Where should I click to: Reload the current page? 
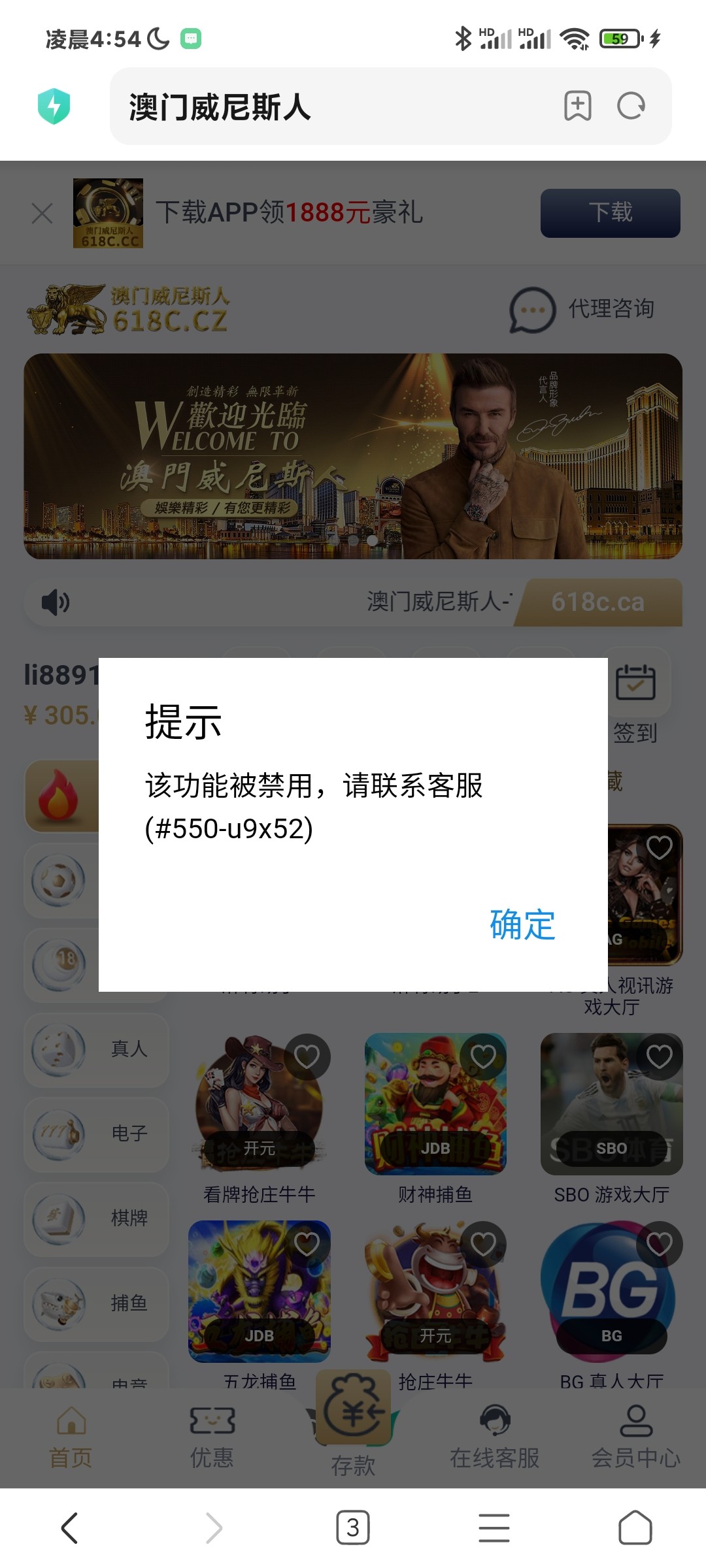coord(631,106)
